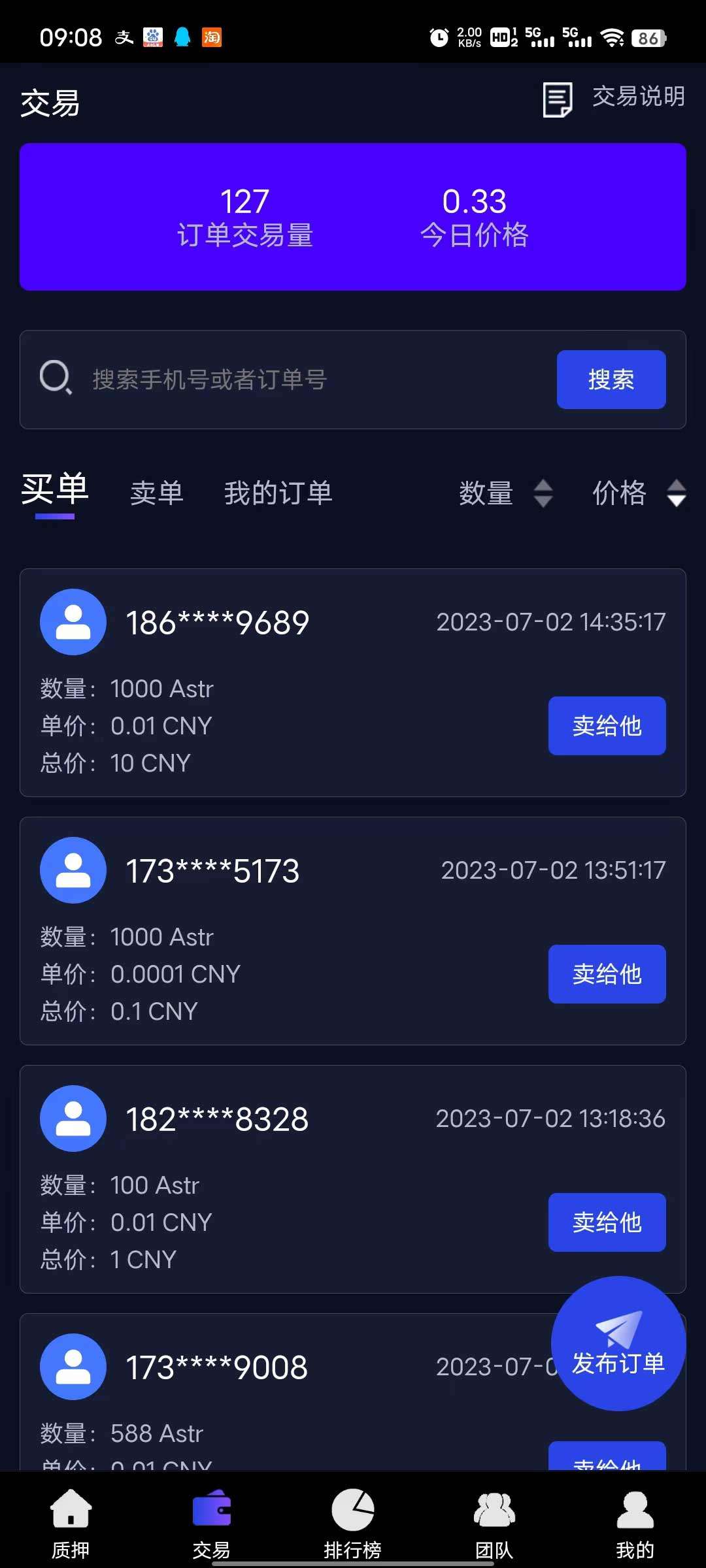Switch to the 我的订单 tab
The image size is (706, 1568).
(278, 493)
